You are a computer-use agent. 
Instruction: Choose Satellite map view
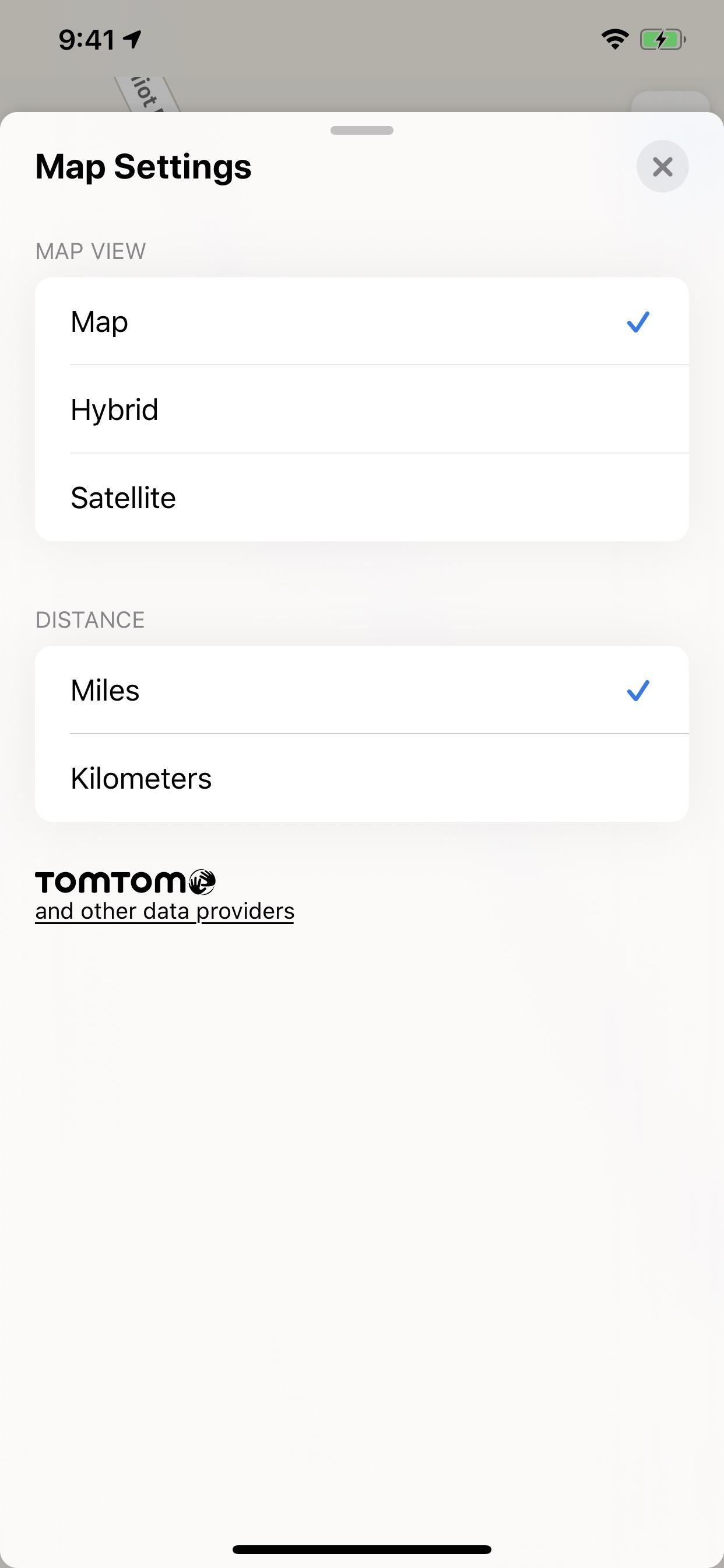pos(361,498)
